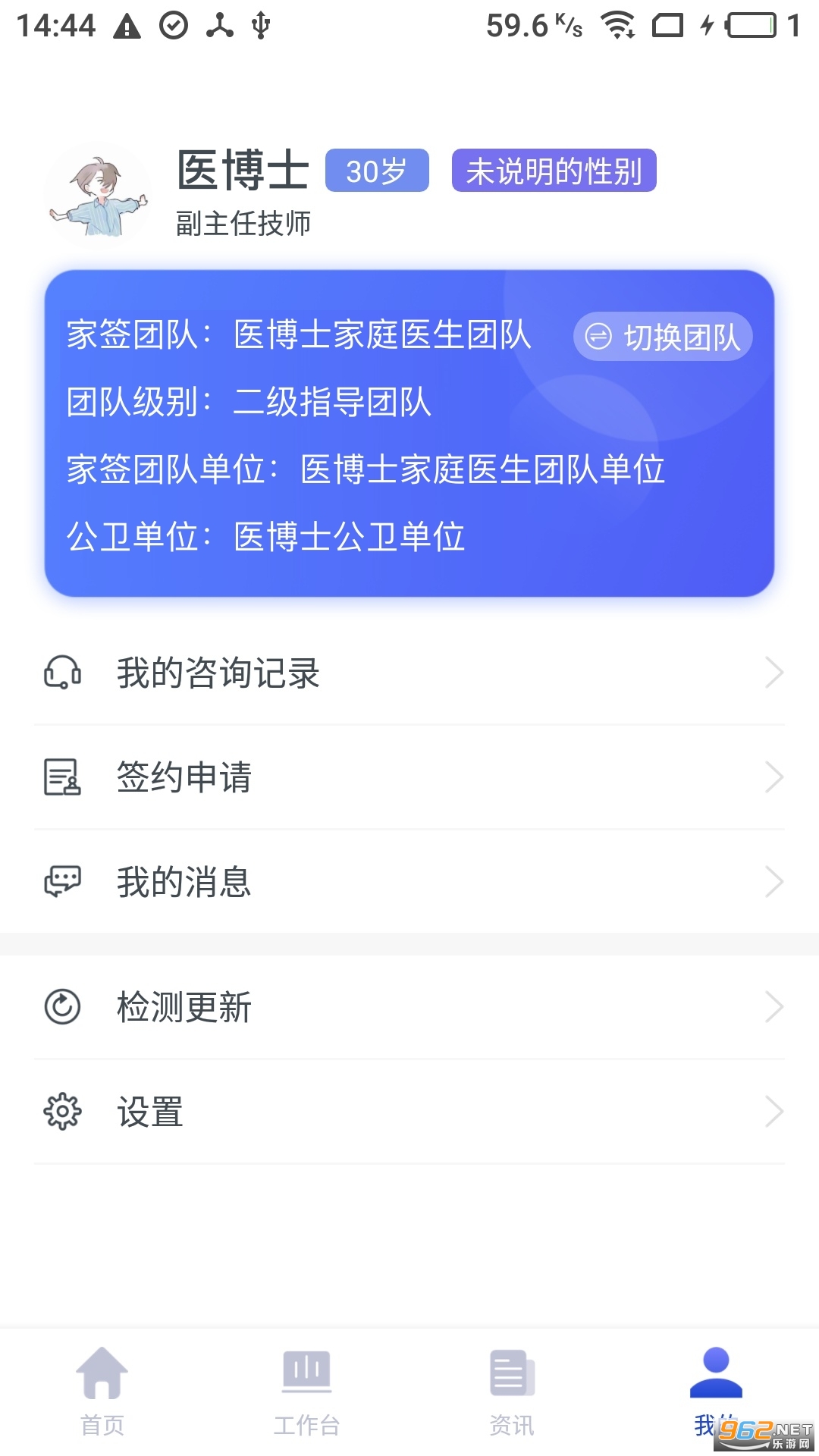819x1456 pixels.
Task: Switch to the 资讯 tab
Action: 512,1391
